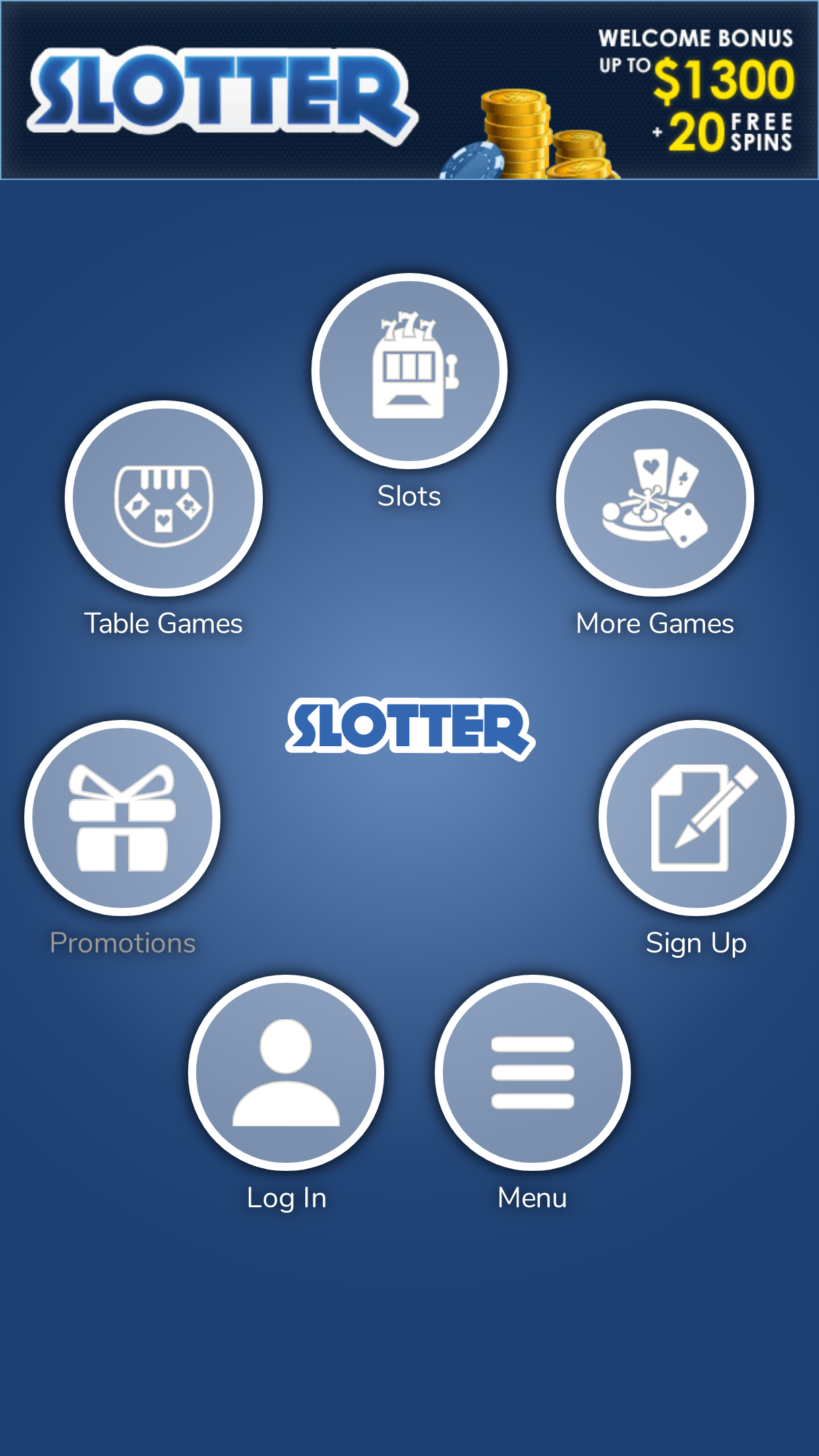Tap the Sign Up button
This screenshot has height=1456, width=819.
[x=696, y=818]
